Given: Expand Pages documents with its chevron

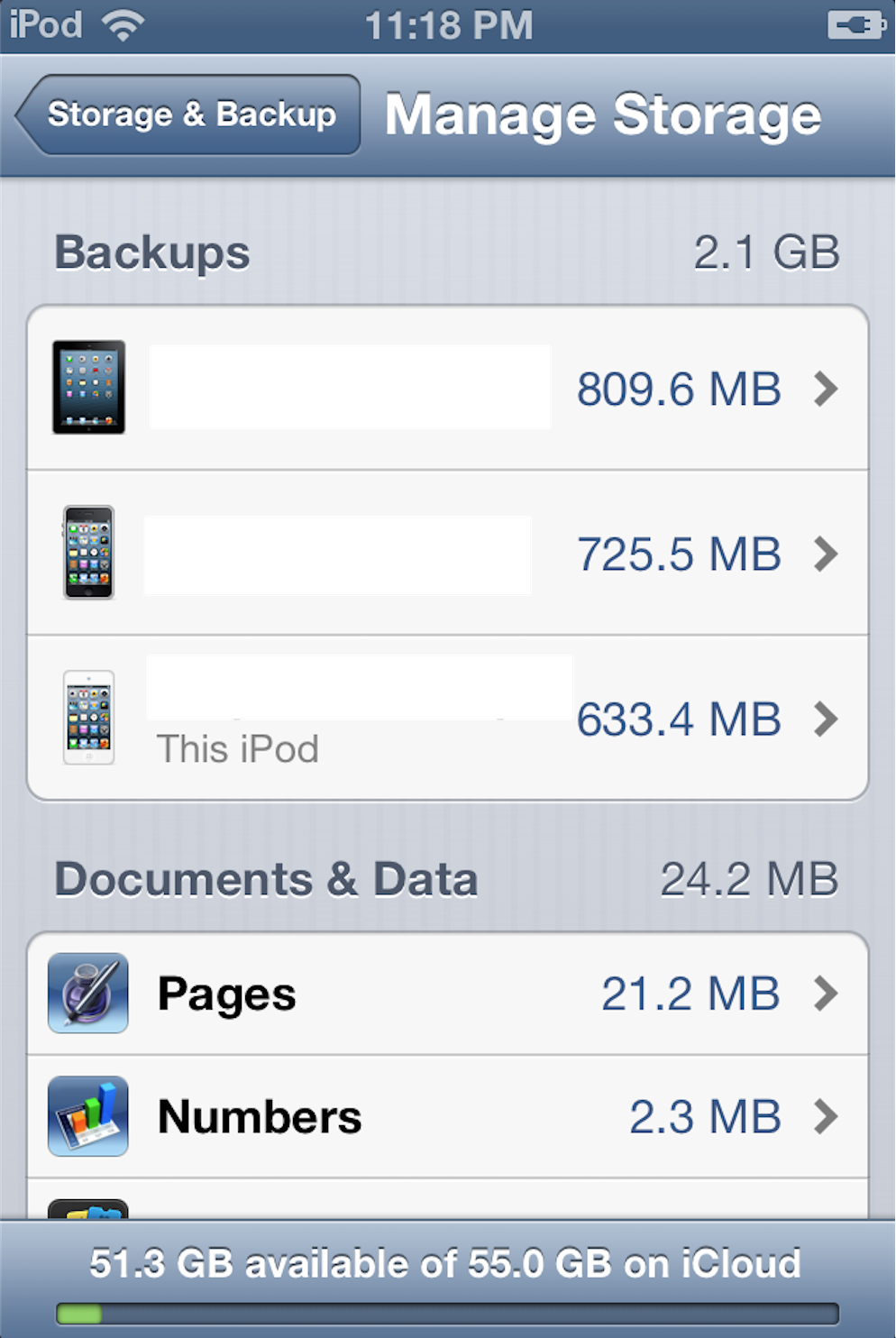Looking at the screenshot, I should pos(826,993).
